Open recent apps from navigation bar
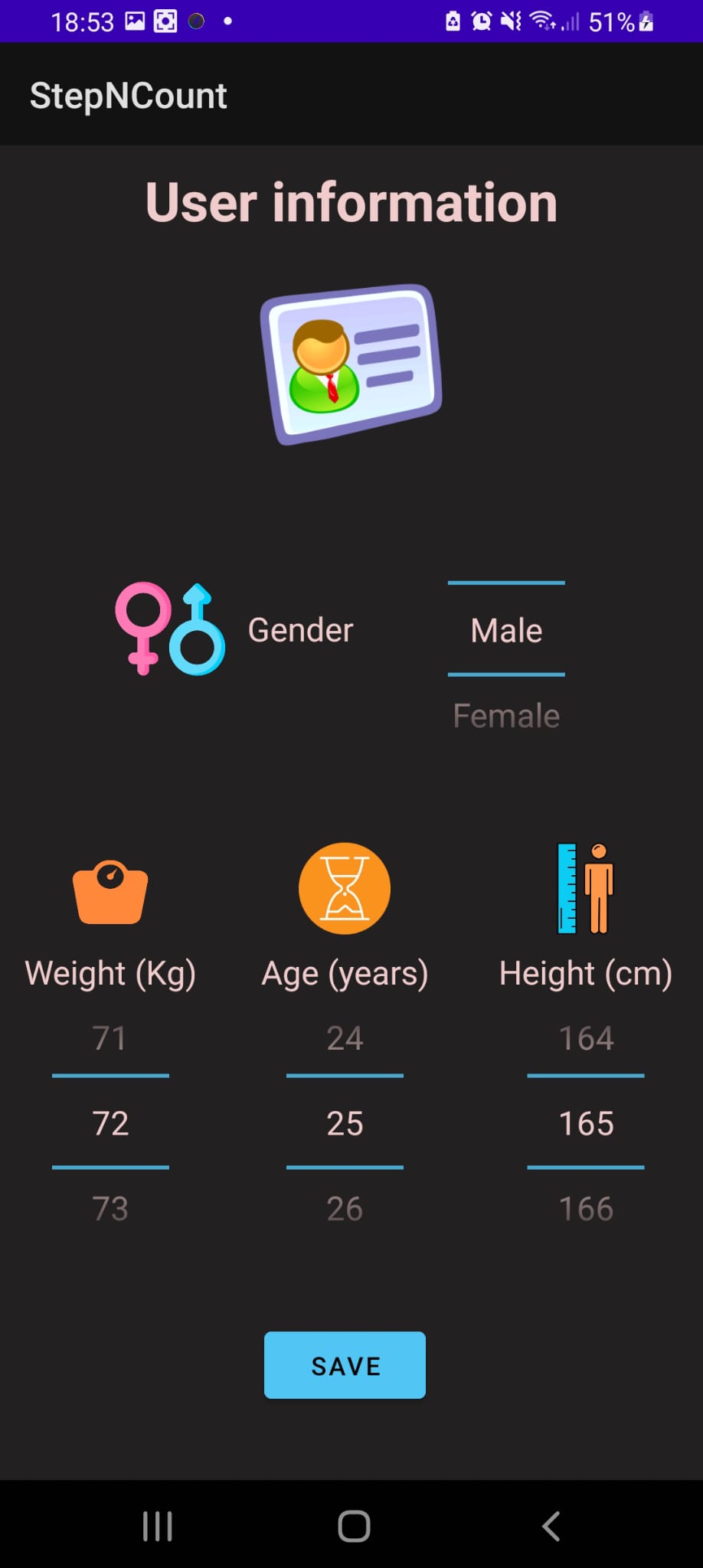This screenshot has height=1568, width=703. click(x=158, y=1526)
